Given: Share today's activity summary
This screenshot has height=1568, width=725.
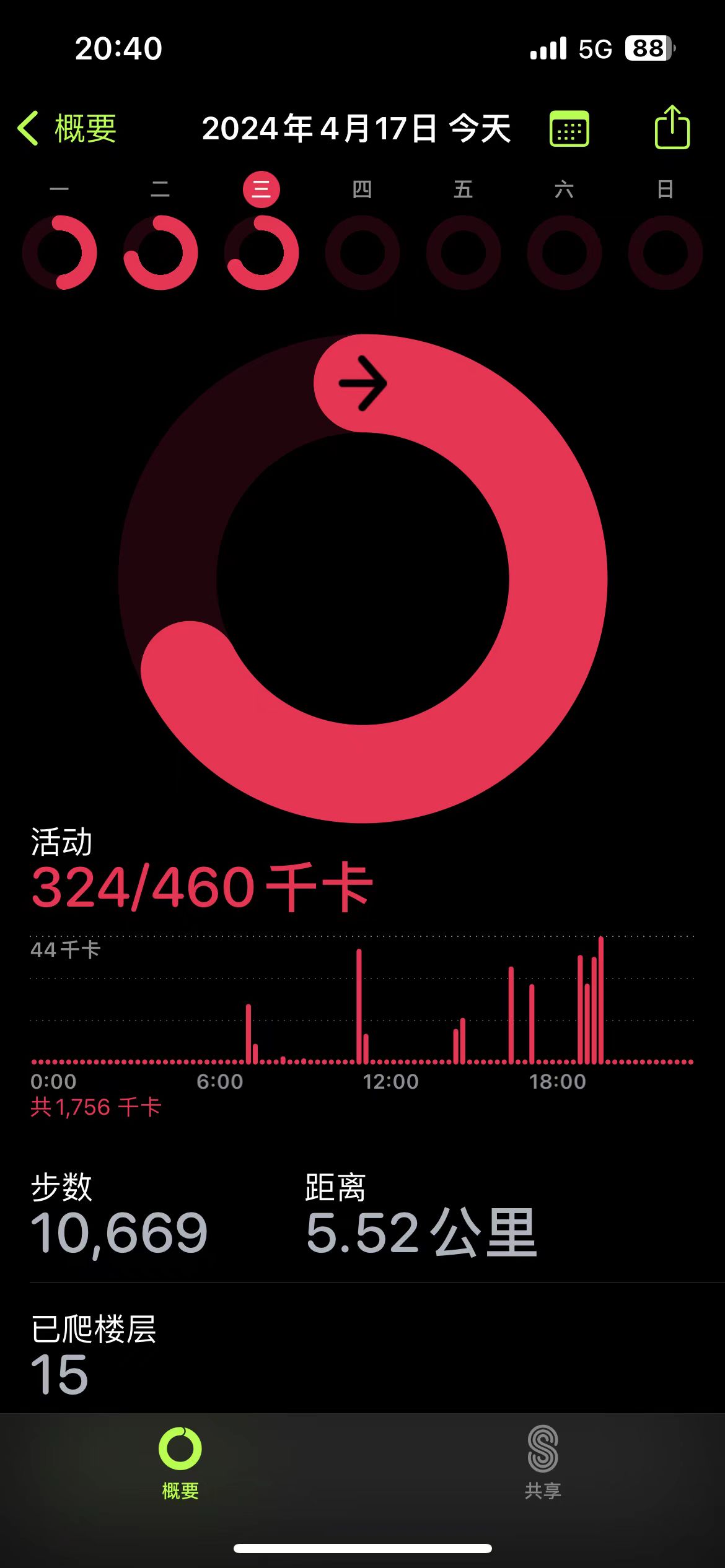Looking at the screenshot, I should 672,128.
